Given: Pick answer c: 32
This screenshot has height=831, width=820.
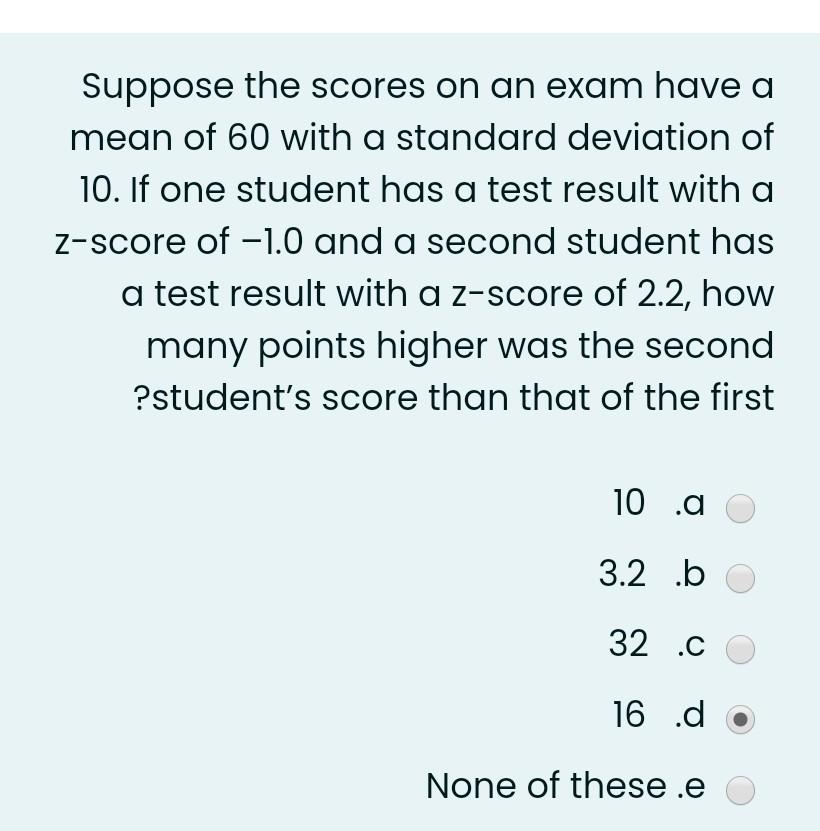Looking at the screenshot, I should click(x=740, y=650).
